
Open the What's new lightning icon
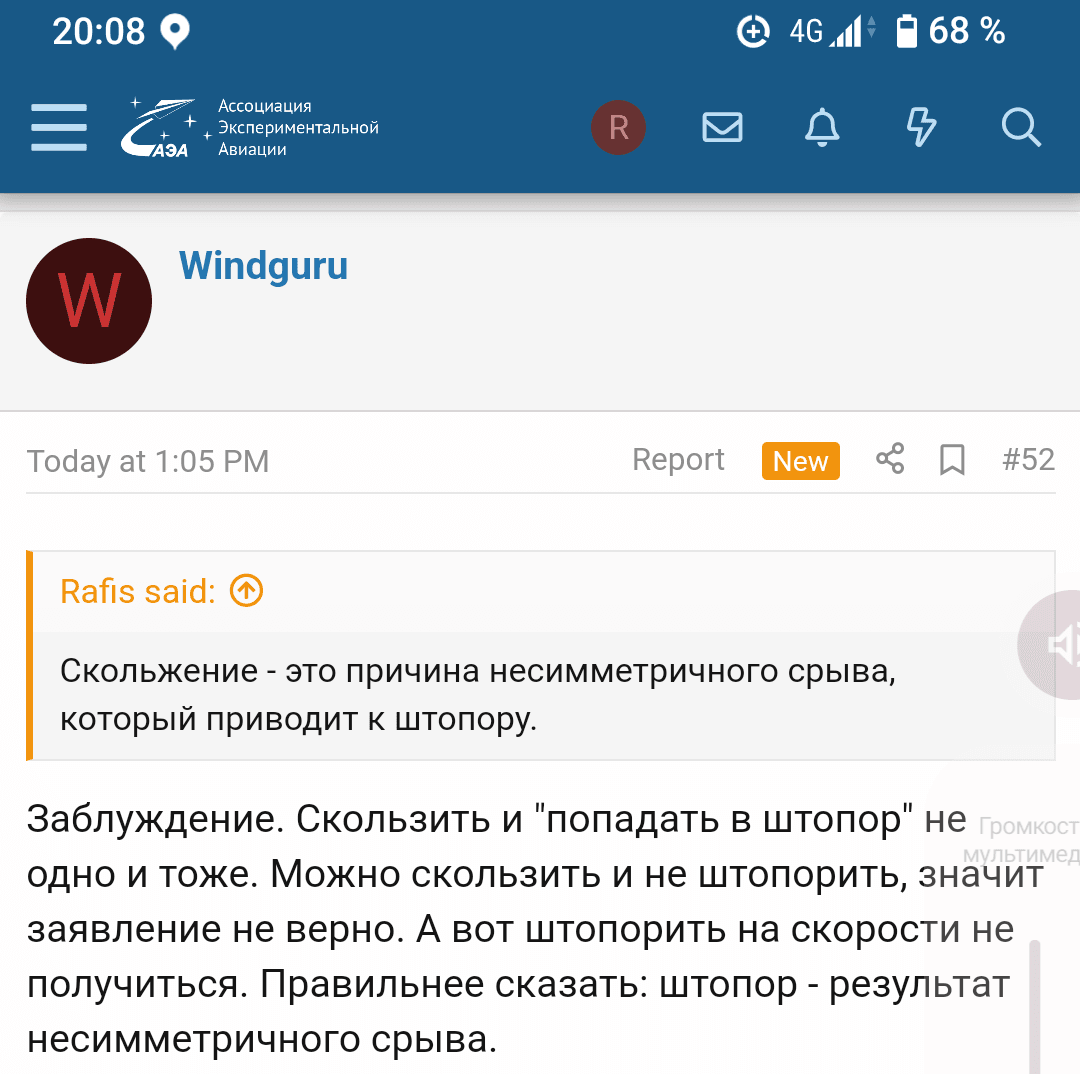(921, 128)
